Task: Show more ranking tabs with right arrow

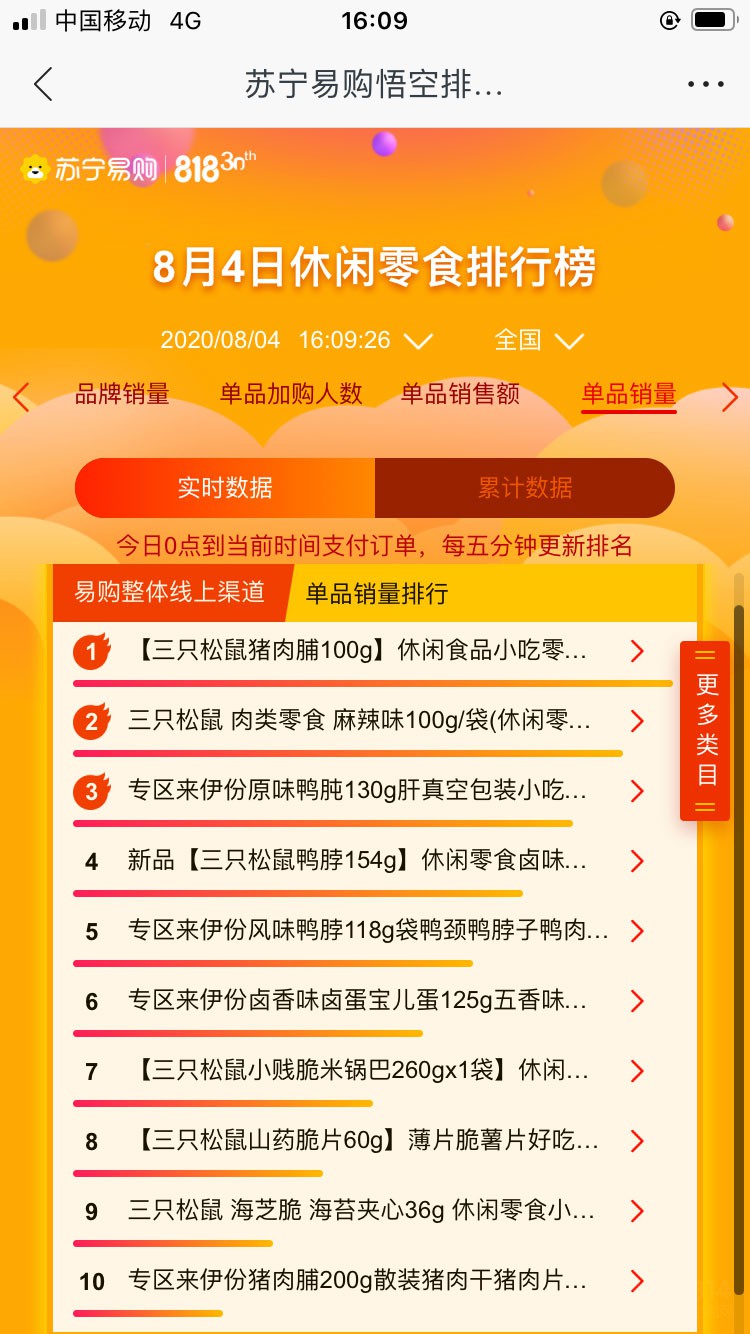Action: (x=729, y=397)
